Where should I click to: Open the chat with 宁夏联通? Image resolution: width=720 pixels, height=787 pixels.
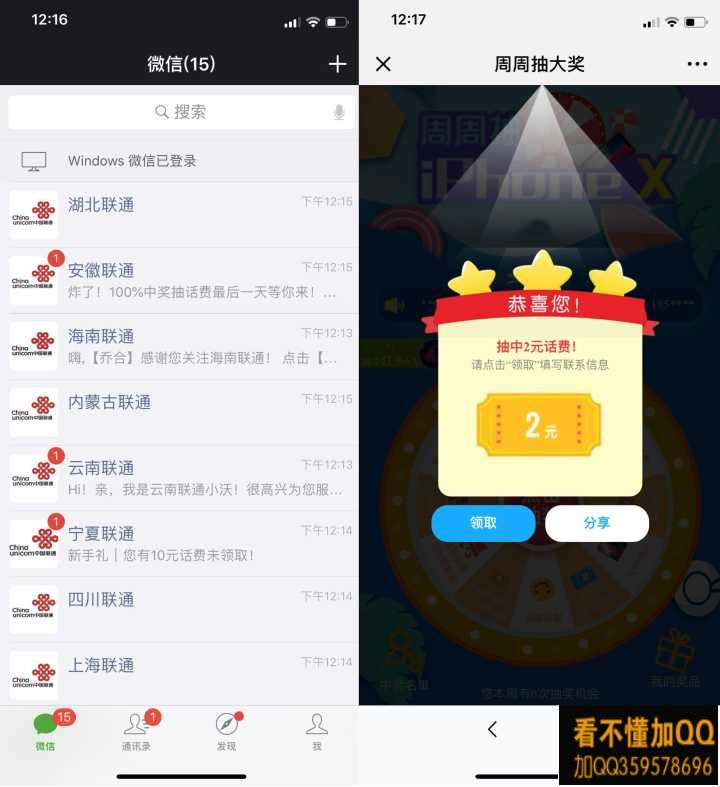tap(180, 544)
